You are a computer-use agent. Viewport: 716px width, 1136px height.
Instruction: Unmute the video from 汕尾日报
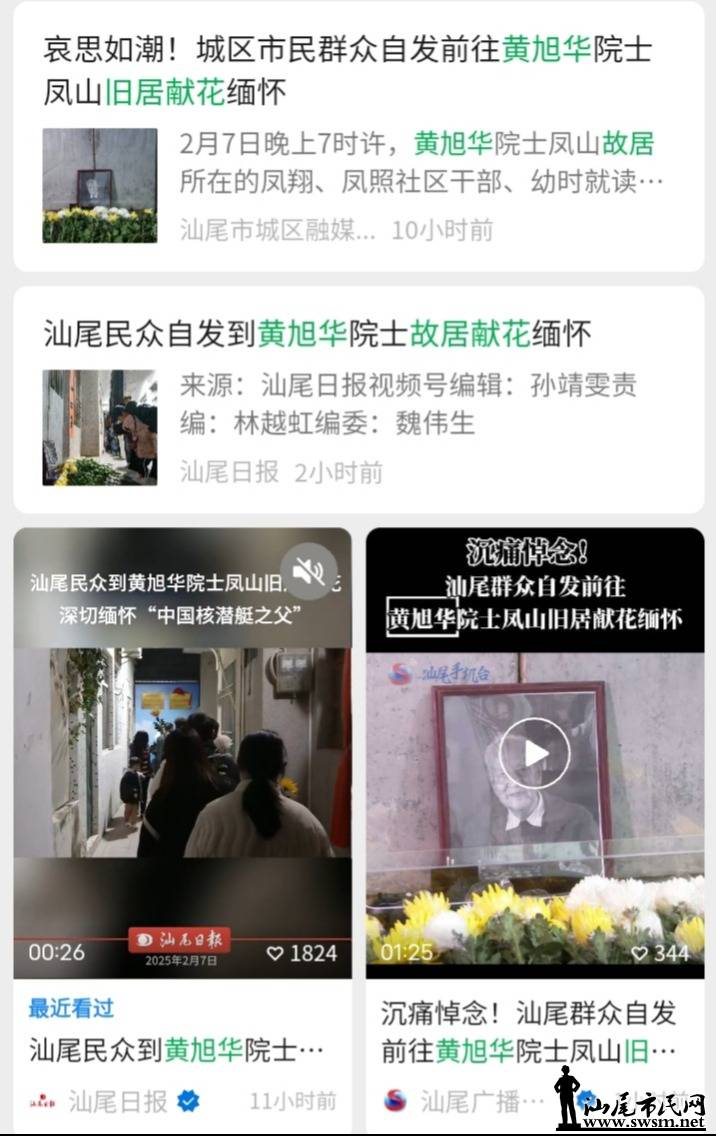pyautogui.click(x=309, y=570)
